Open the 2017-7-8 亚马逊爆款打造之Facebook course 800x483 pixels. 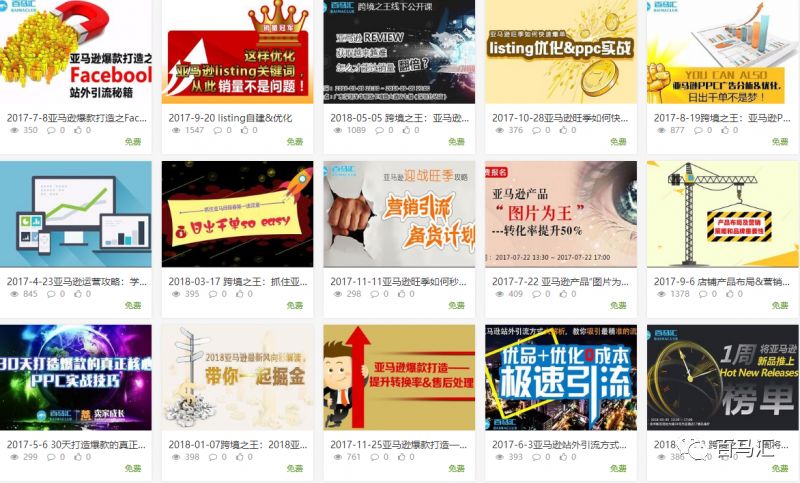[x=76, y=117]
